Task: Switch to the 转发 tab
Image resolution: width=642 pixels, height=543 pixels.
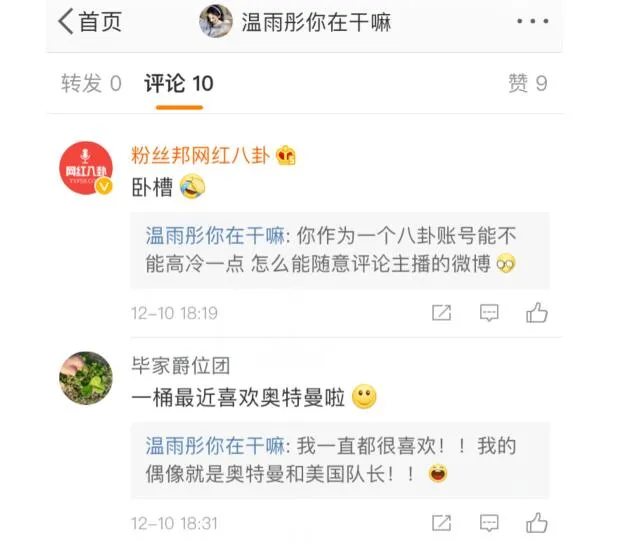Action: [91, 83]
